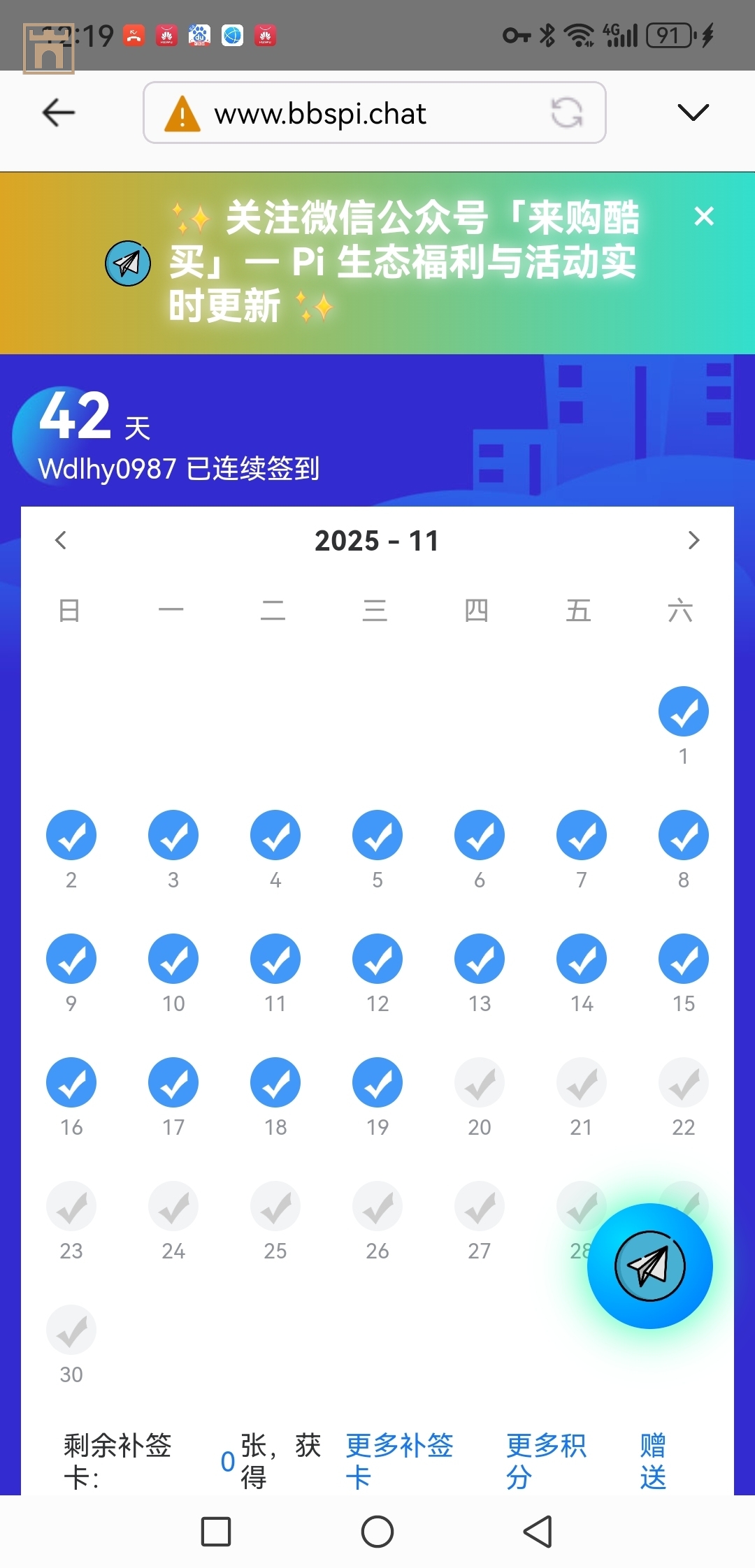Tap the 日 weekday header

pyautogui.click(x=71, y=609)
